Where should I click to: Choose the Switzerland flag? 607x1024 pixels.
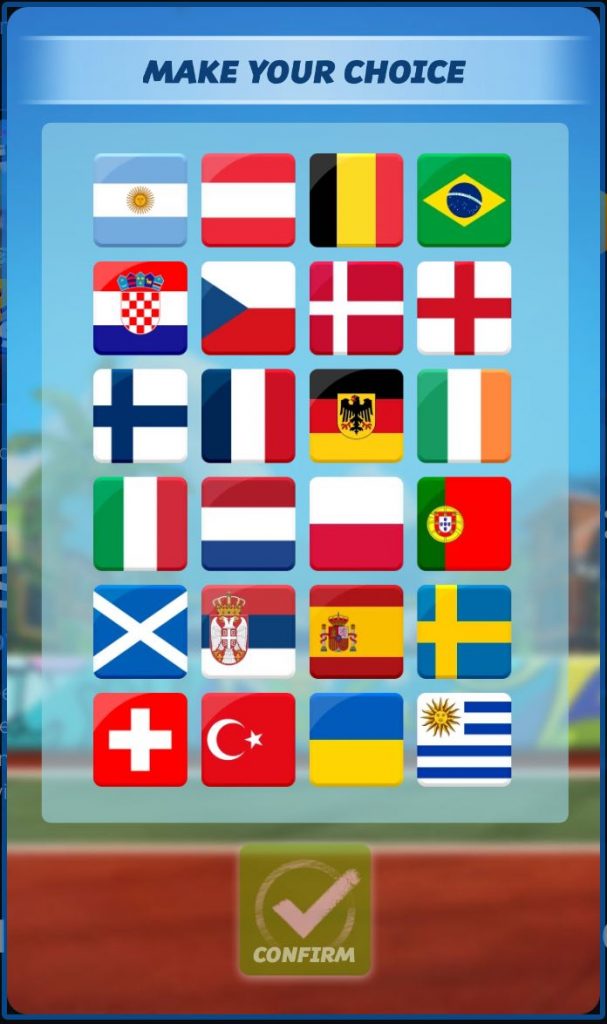(140, 740)
